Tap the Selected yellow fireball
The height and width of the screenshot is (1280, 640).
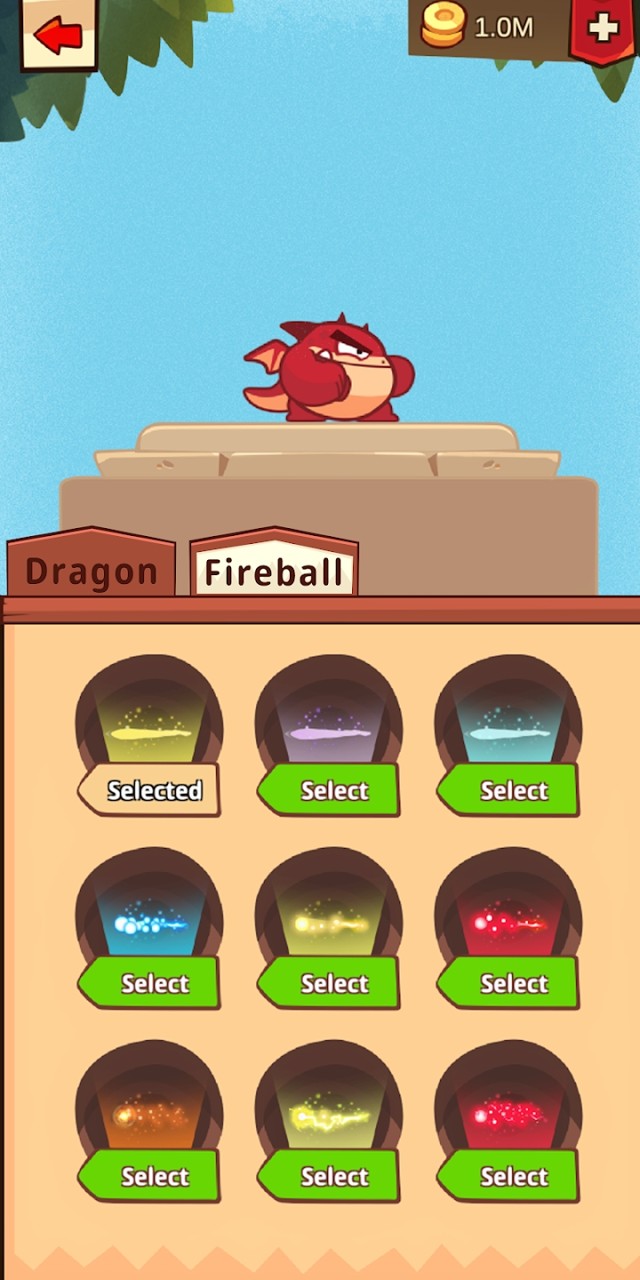pos(152,790)
